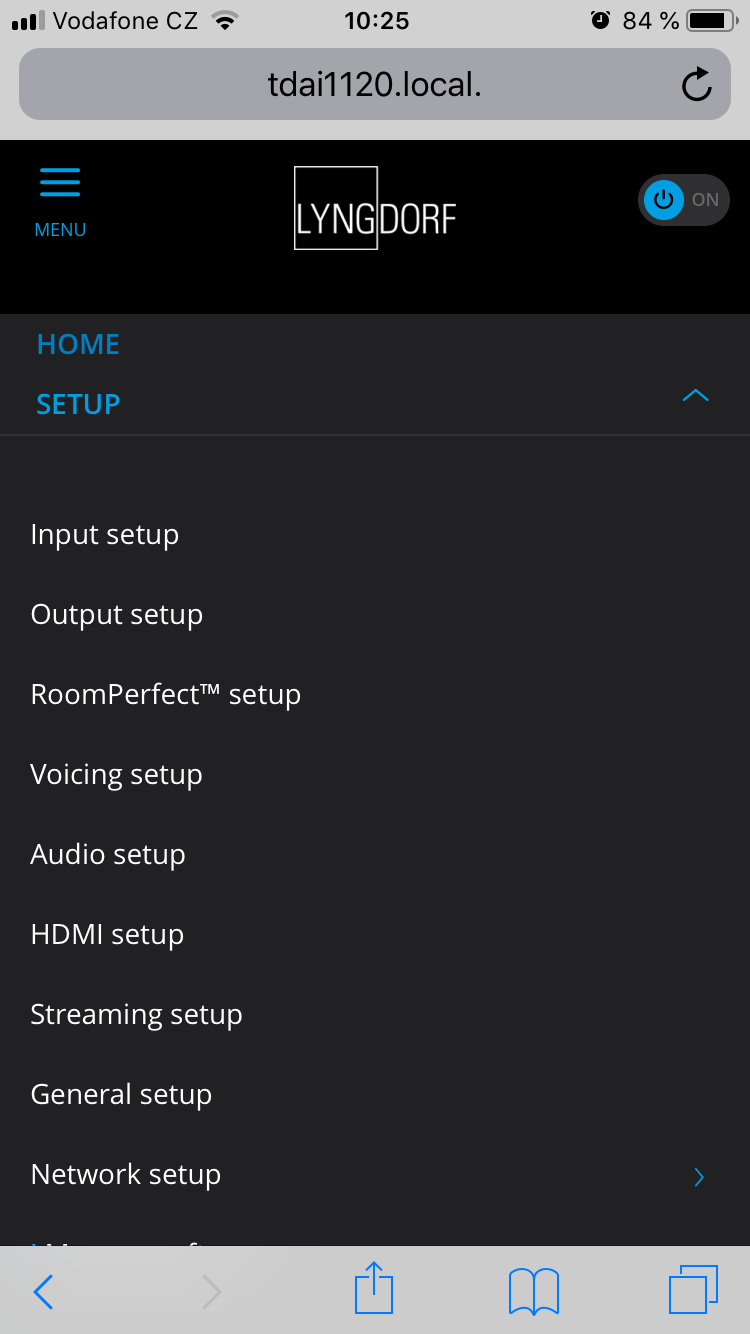Screen dimensions: 750x1334
Task: Share this page from Safari toolbar
Action: point(375,1288)
